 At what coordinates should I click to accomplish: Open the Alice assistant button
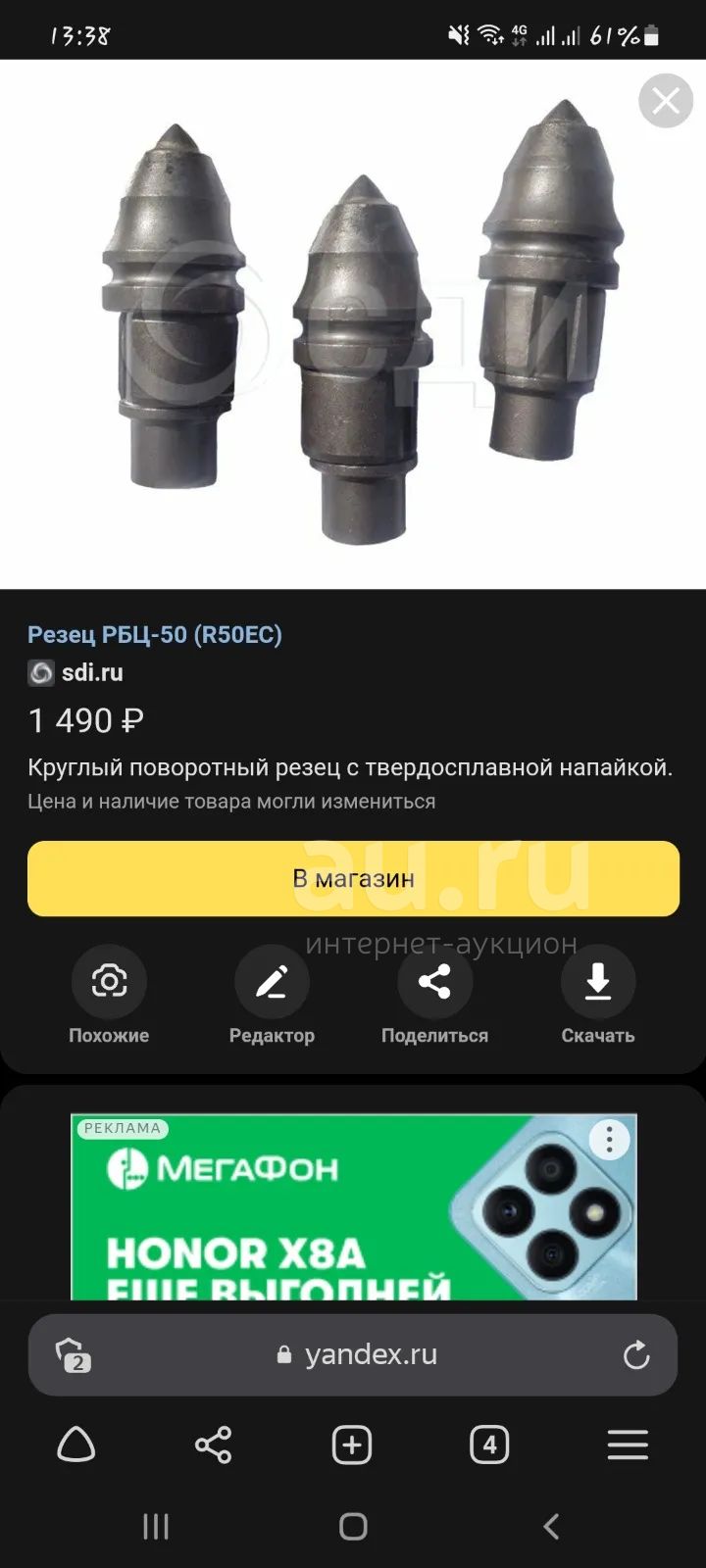pos(76,1445)
